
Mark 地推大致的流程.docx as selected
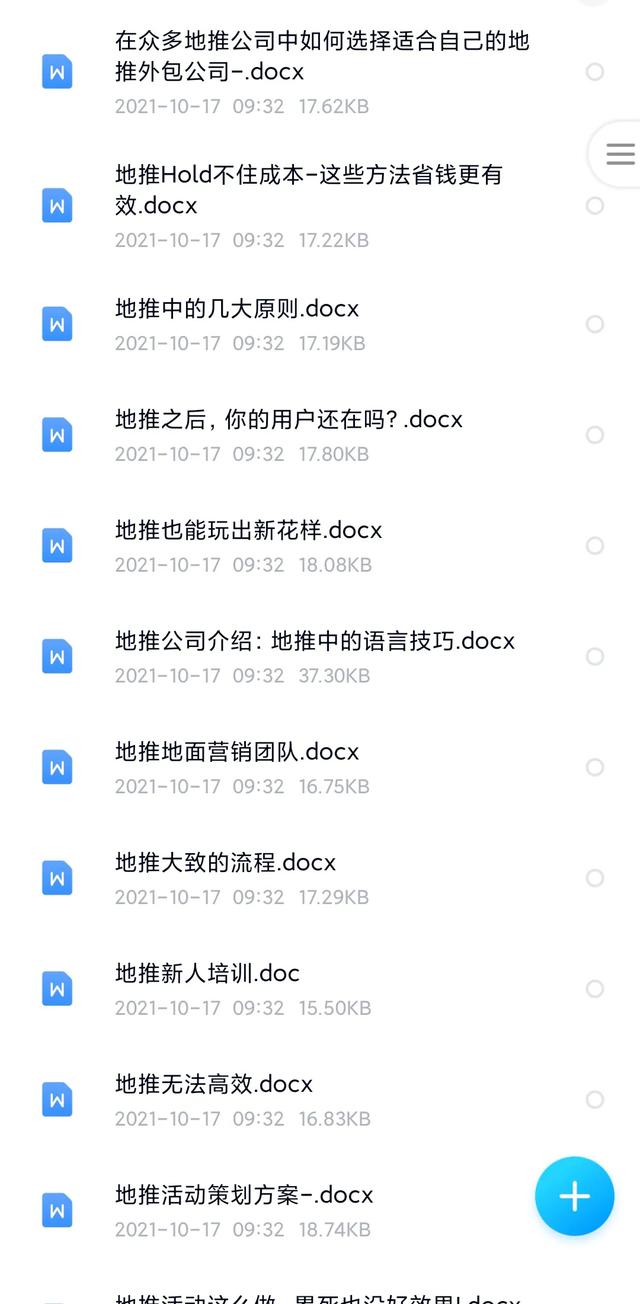pos(595,878)
